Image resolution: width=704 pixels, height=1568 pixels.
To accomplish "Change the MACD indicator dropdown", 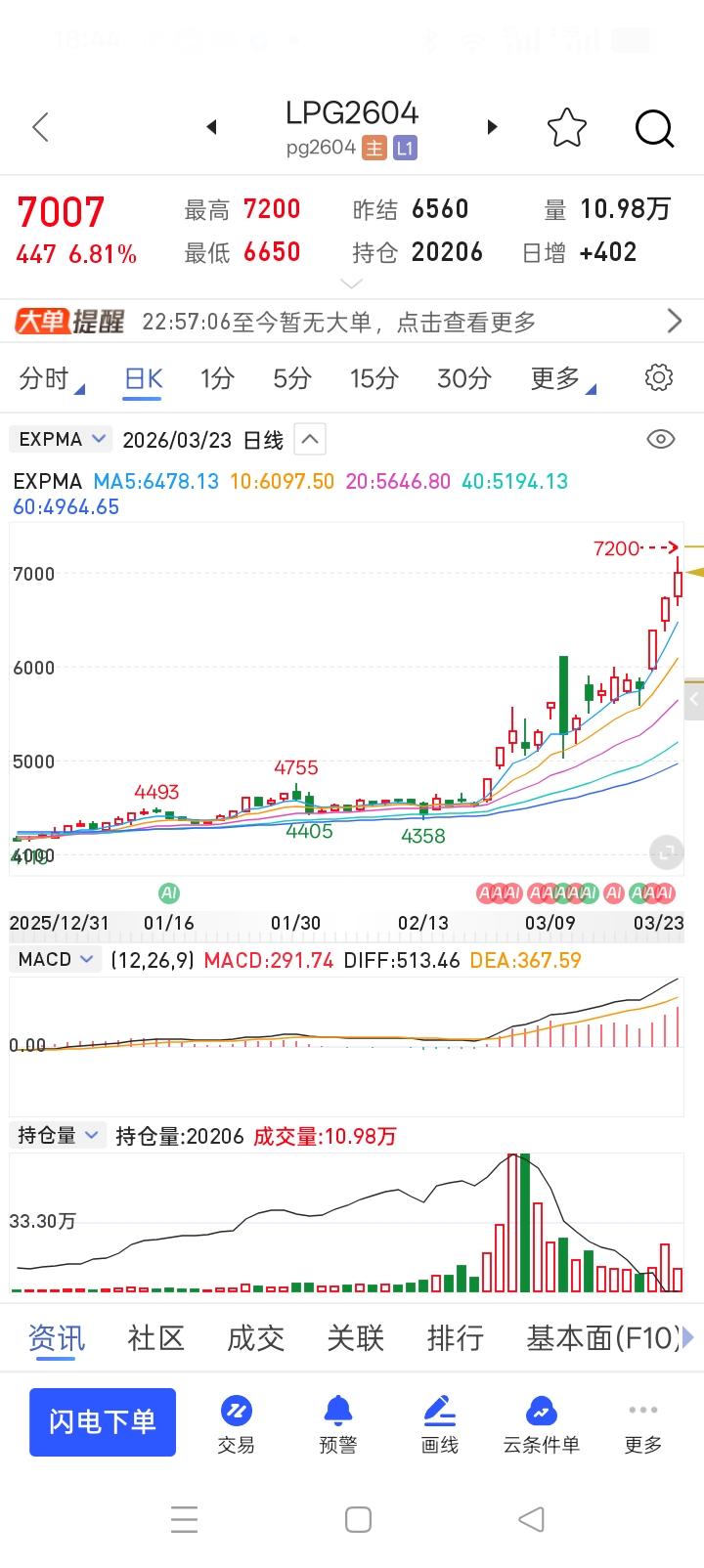I will click(56, 959).
